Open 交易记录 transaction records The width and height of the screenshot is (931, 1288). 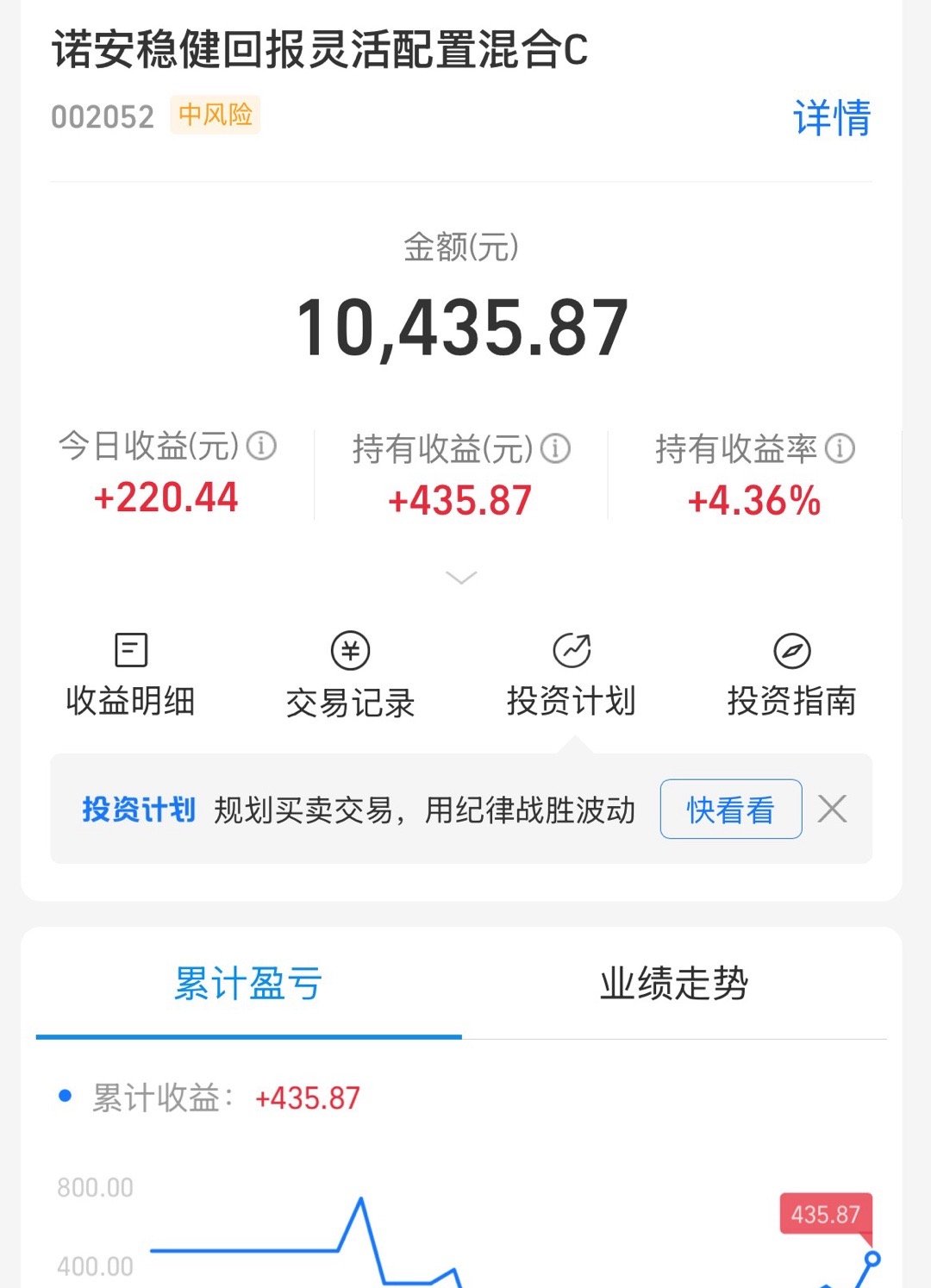[351, 675]
